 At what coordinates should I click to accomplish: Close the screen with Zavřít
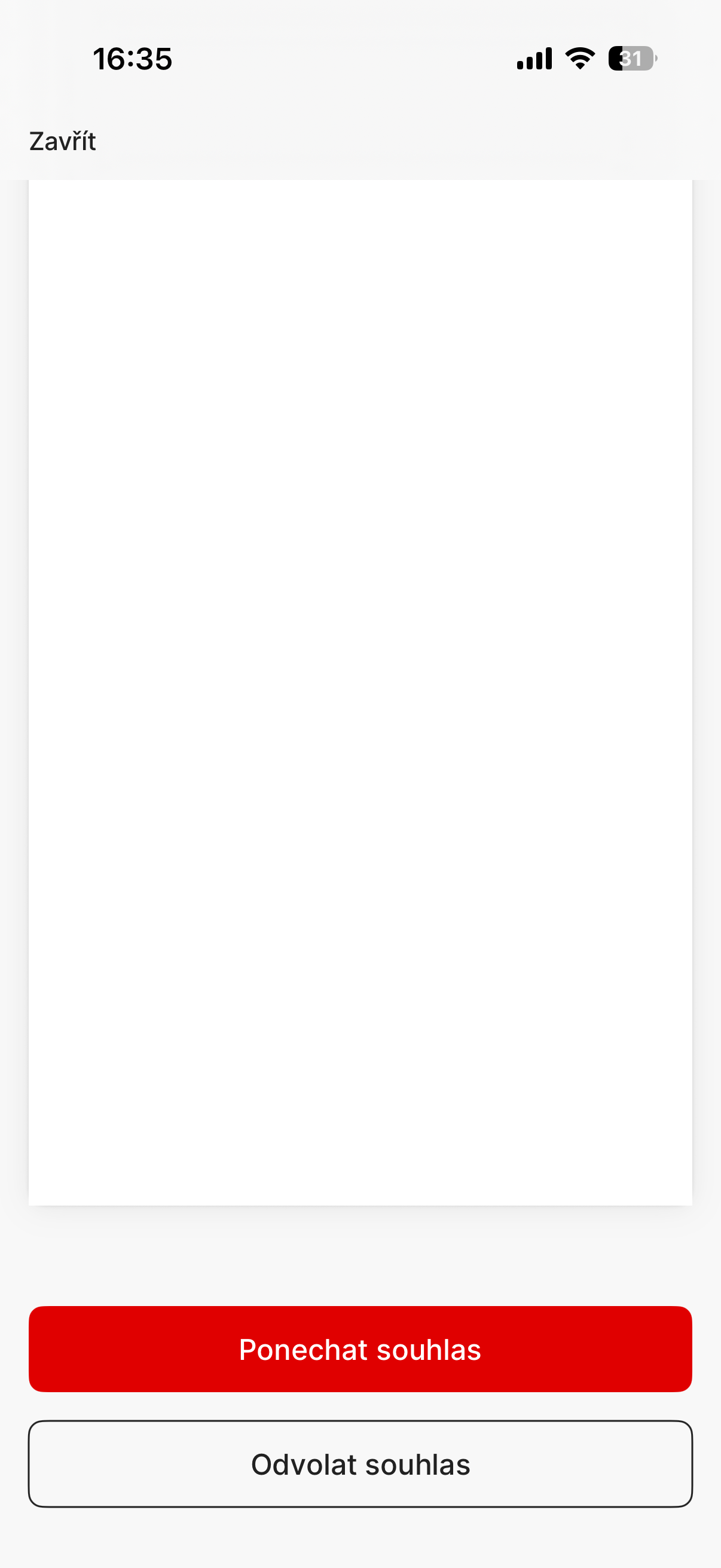coord(63,141)
